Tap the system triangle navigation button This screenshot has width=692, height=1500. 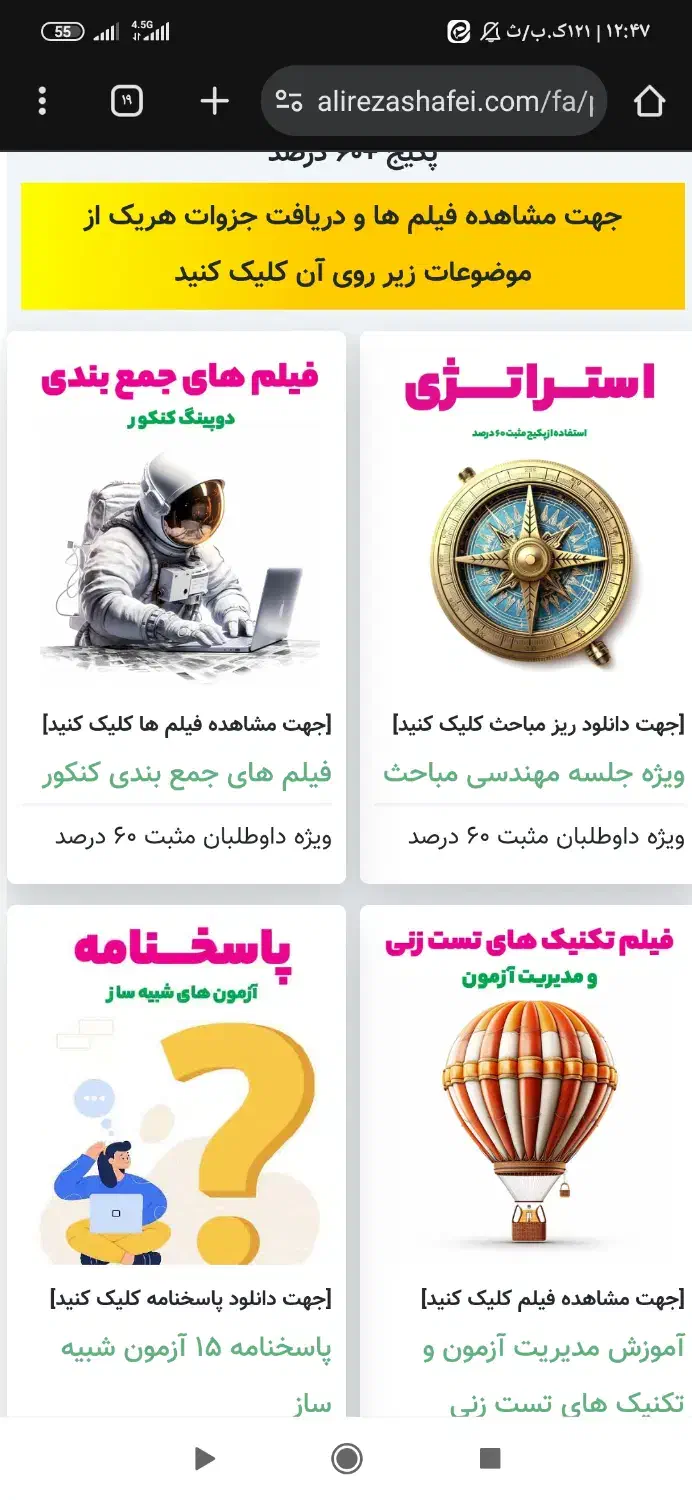(x=205, y=1459)
